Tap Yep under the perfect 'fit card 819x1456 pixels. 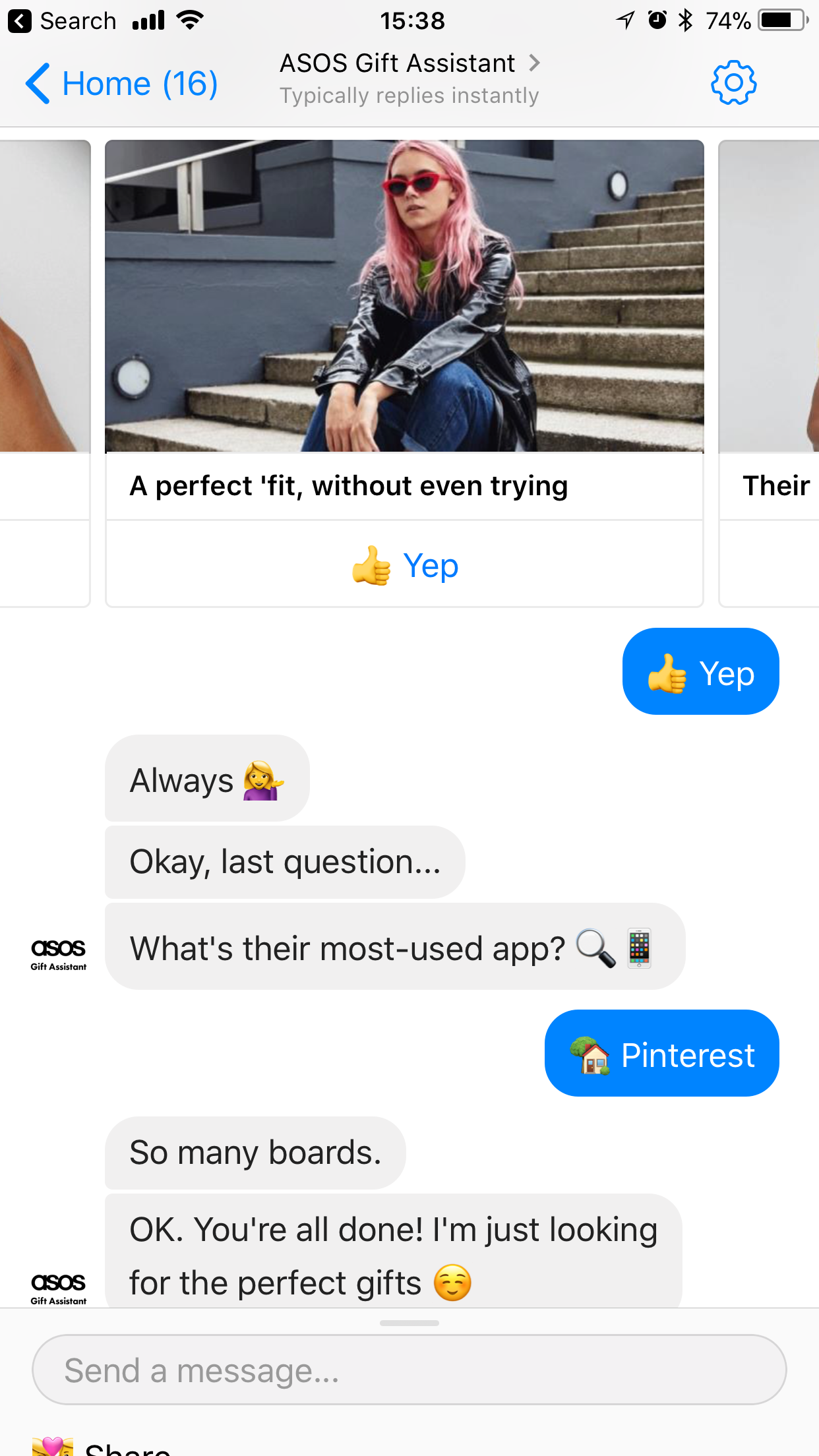point(404,565)
